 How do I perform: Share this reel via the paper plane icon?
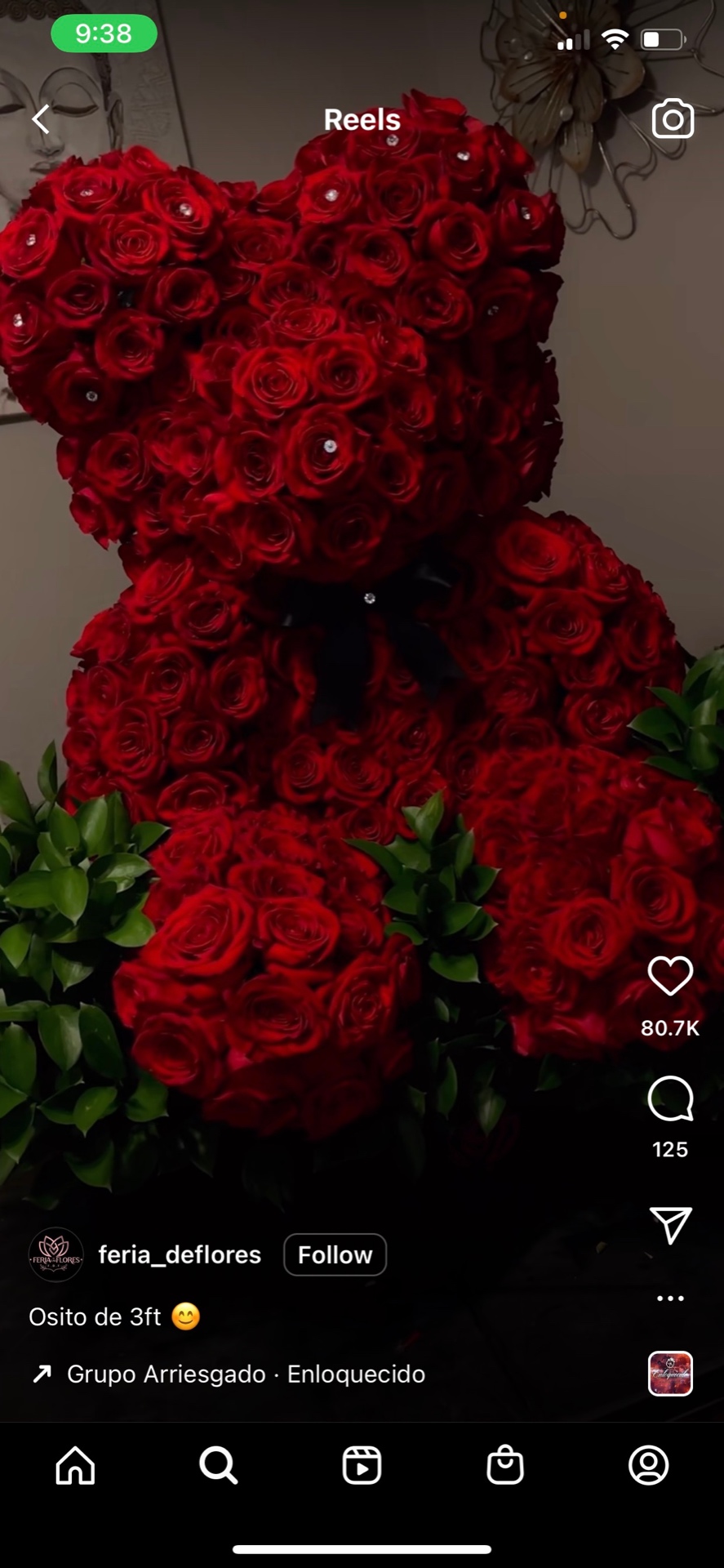point(670,1225)
